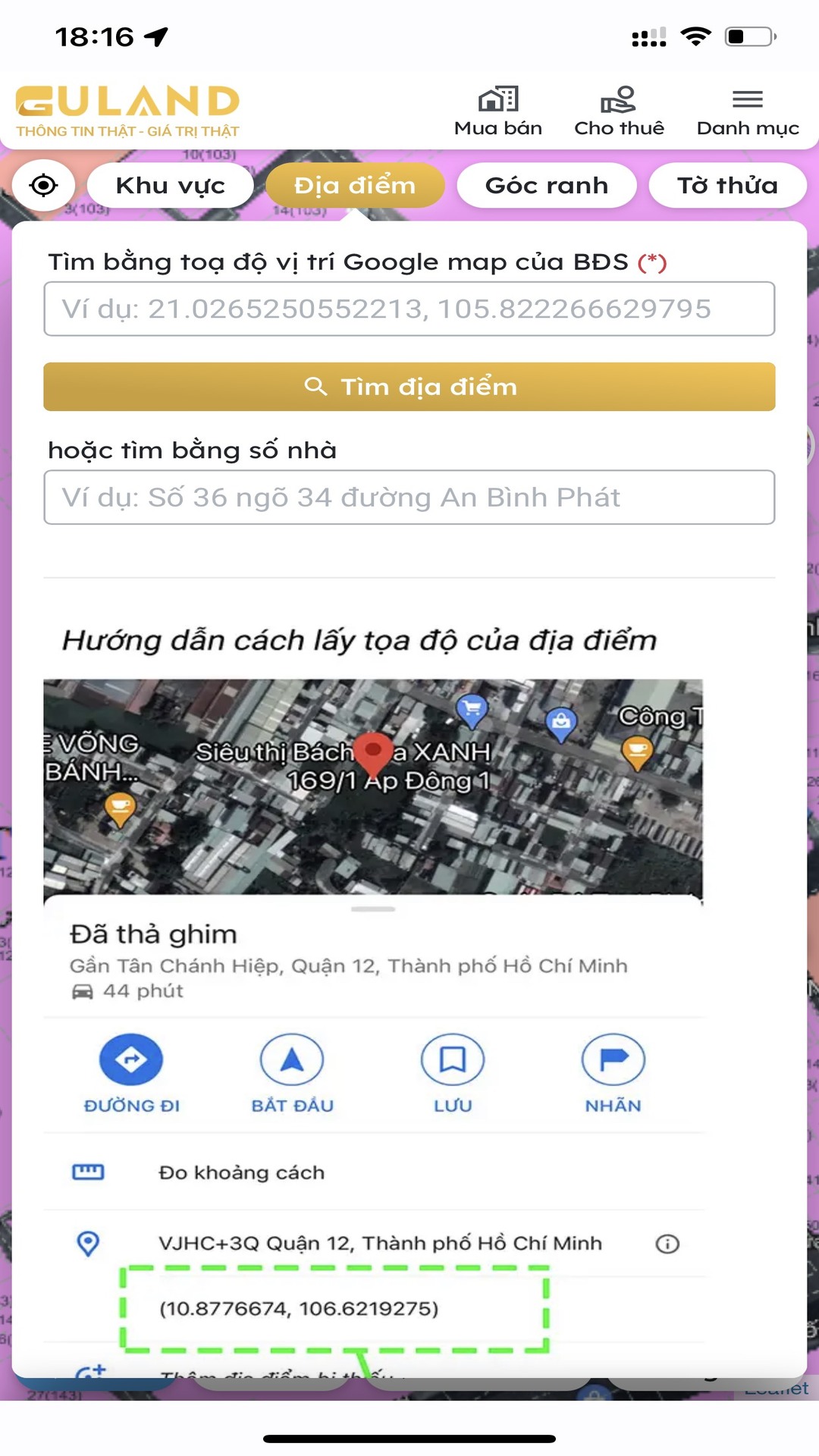This screenshot has width=819, height=1456.
Task: Focus the house number address field
Action: coord(409,497)
